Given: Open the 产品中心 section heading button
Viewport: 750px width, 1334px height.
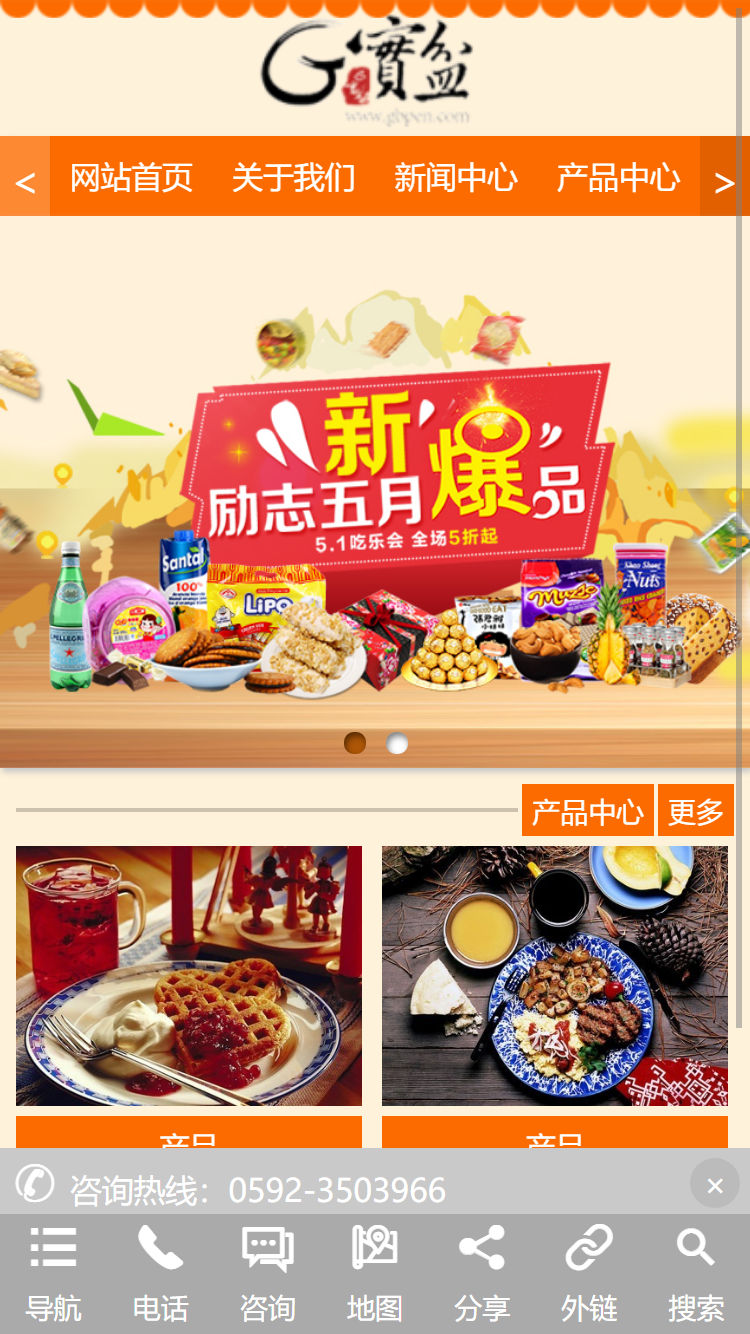Looking at the screenshot, I should 587,811.
